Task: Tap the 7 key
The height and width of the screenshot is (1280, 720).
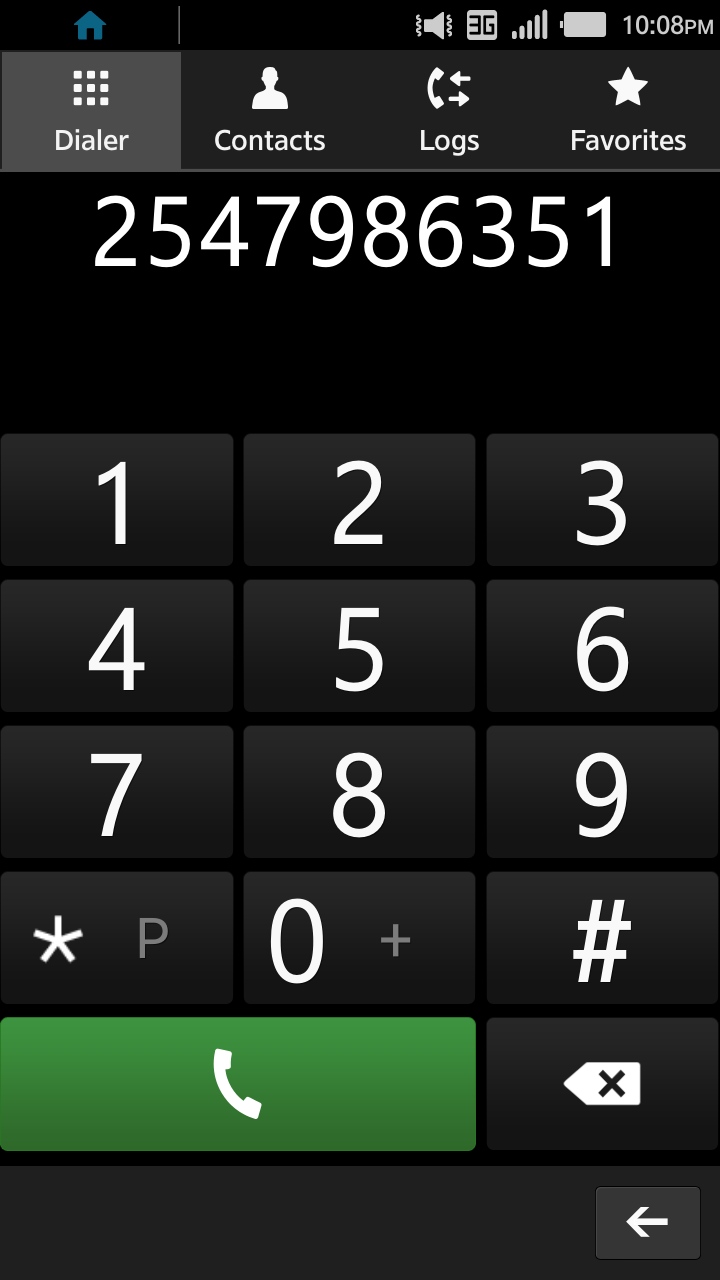Action: [117, 792]
